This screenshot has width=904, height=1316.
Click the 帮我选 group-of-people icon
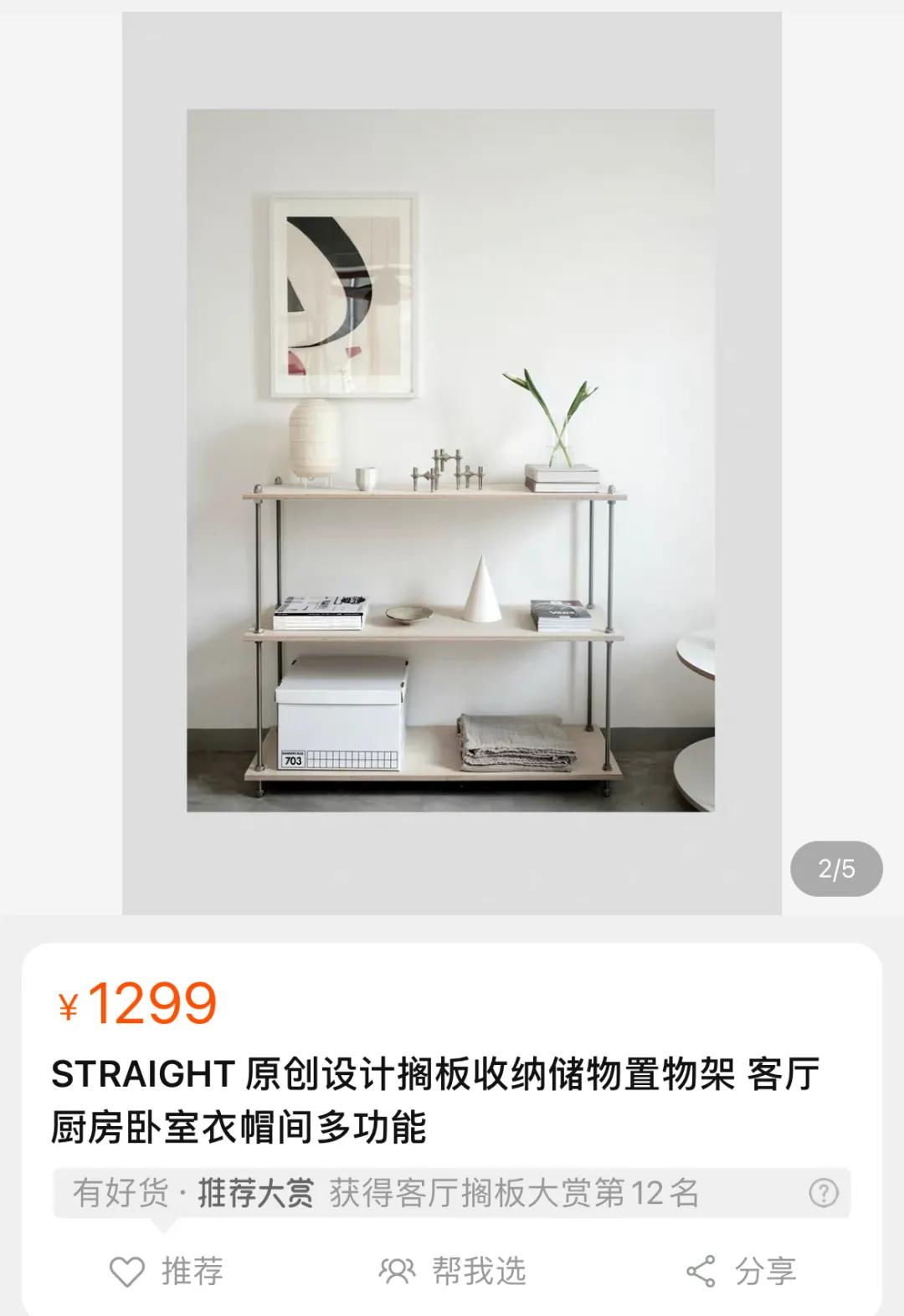click(x=398, y=1270)
